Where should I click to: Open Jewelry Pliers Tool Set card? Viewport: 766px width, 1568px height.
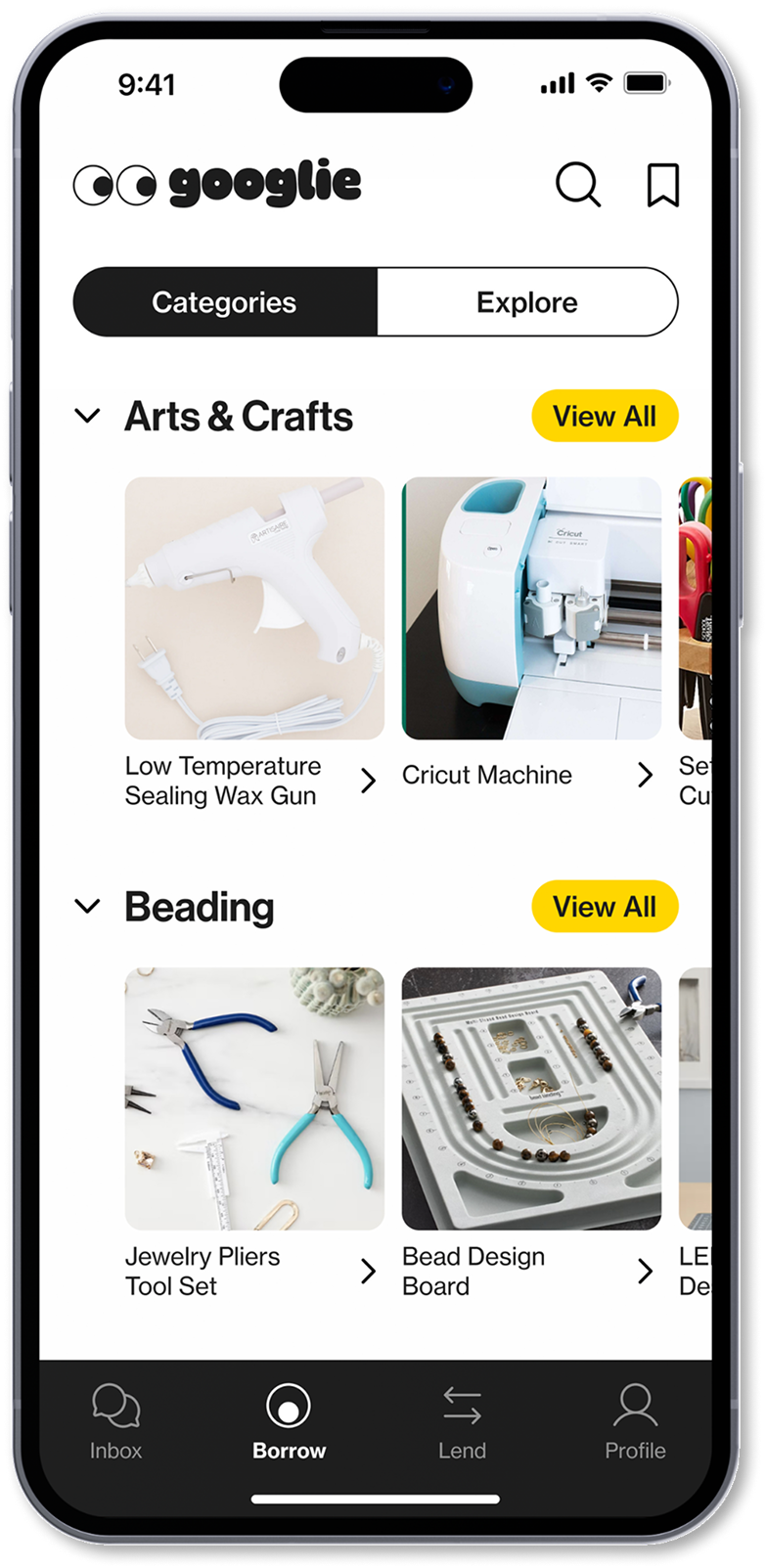coord(254,1135)
